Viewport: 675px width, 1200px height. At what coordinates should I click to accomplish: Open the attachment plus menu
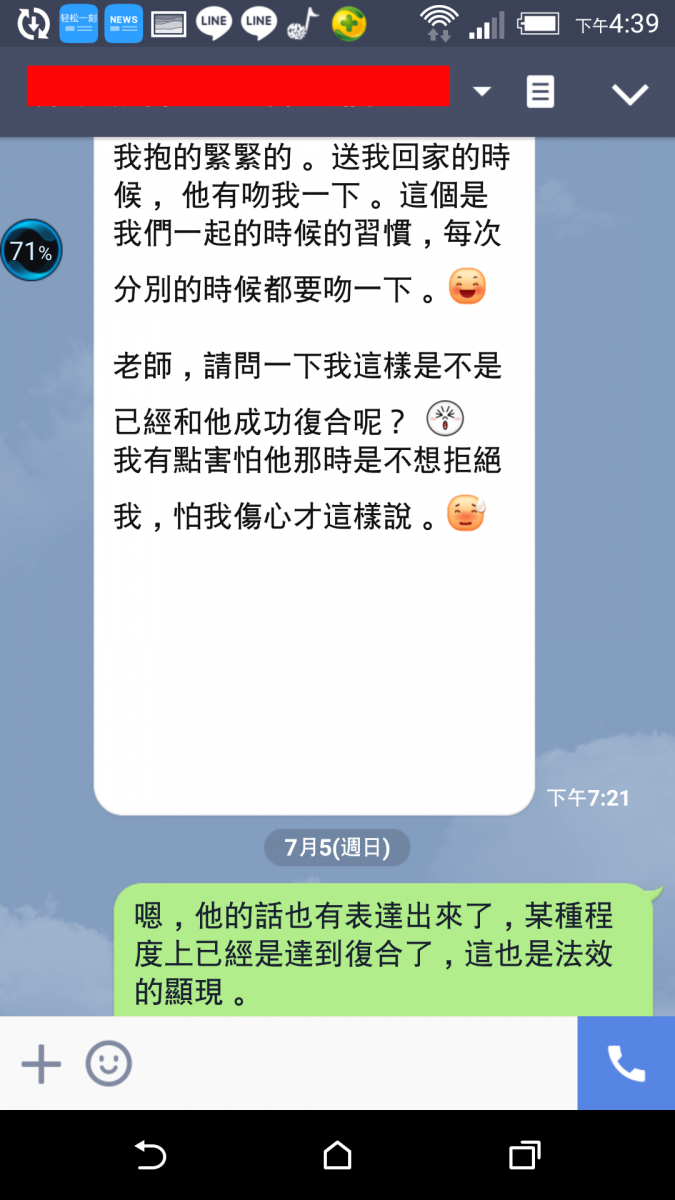[41, 1064]
